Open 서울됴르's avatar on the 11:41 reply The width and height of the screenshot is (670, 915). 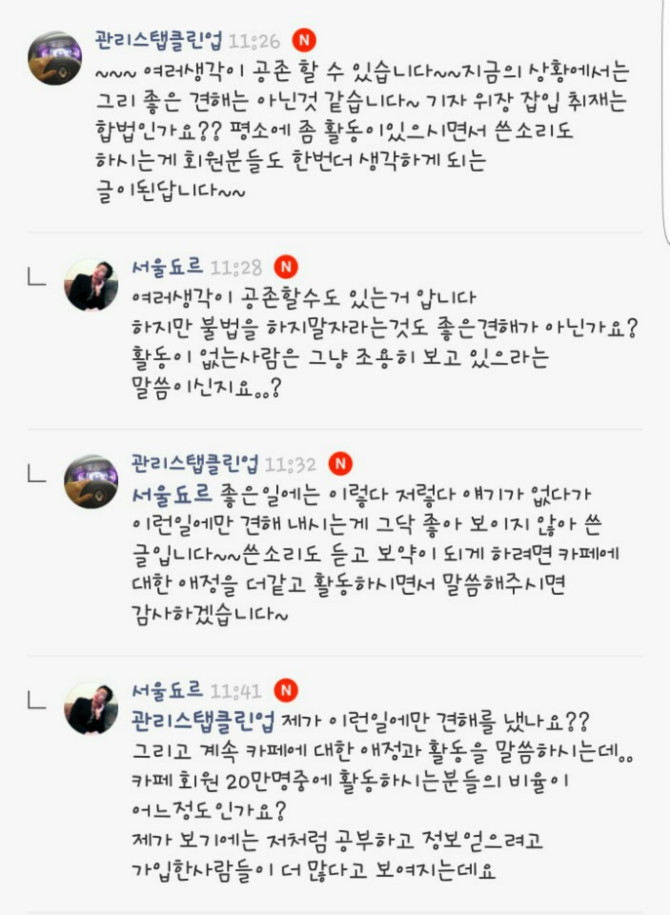(93, 711)
